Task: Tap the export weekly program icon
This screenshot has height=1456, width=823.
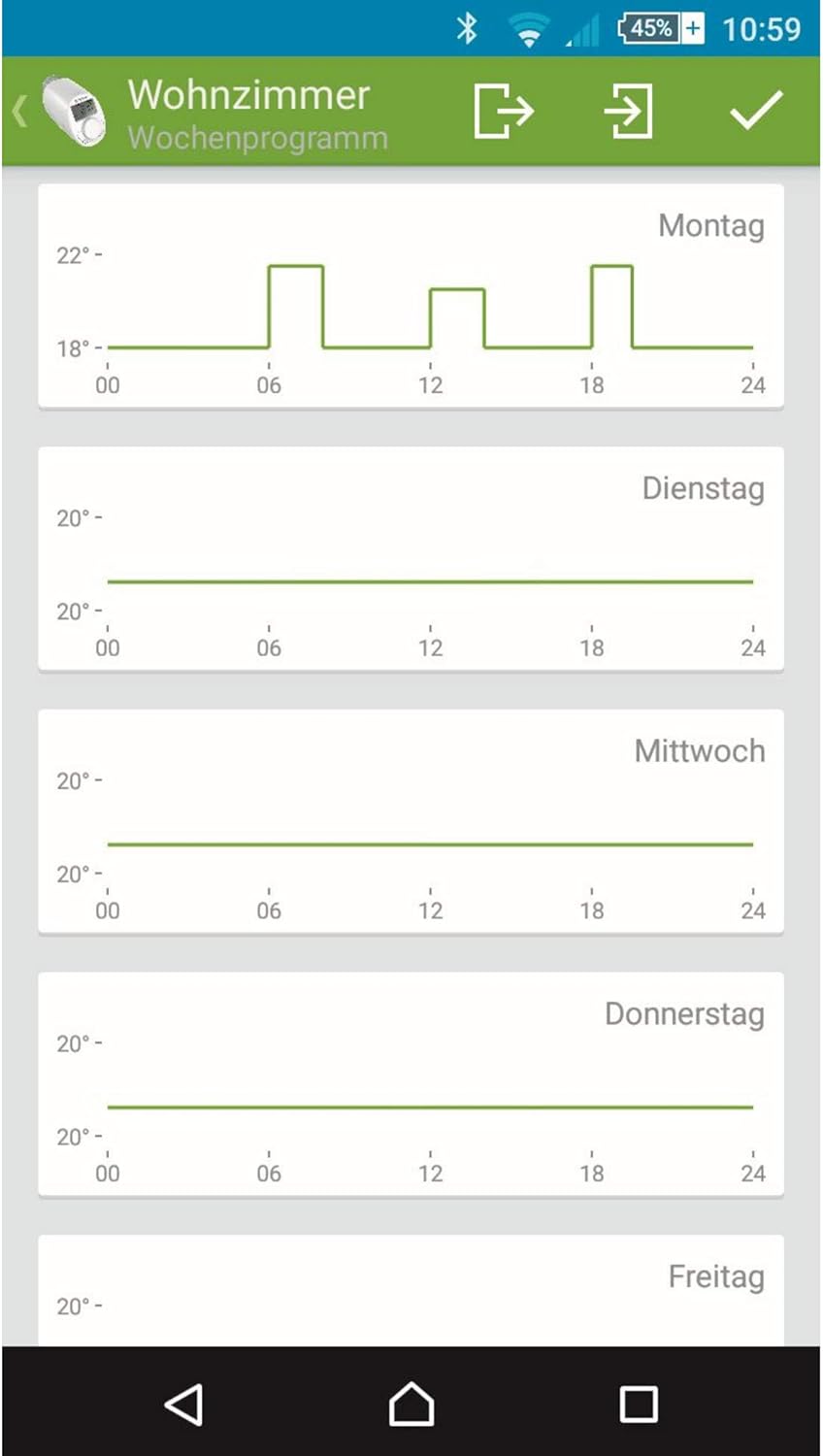Action: click(x=504, y=111)
